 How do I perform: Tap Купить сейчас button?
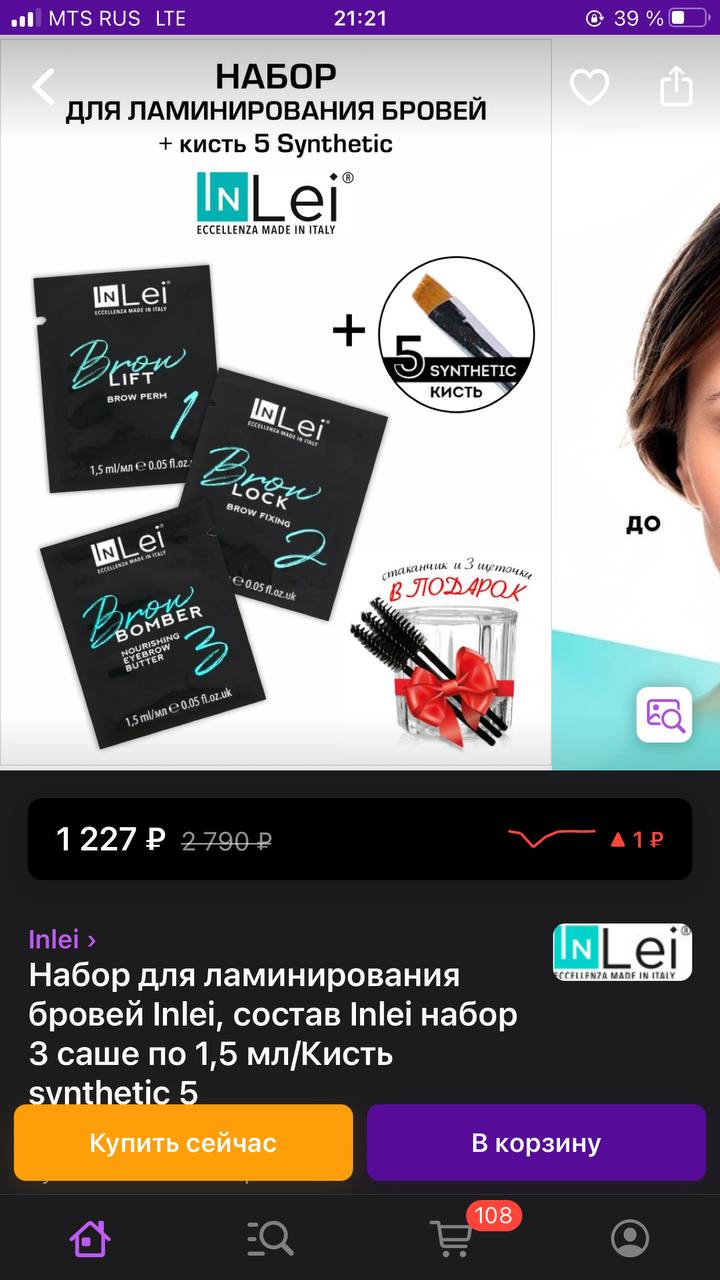pyautogui.click(x=183, y=1143)
